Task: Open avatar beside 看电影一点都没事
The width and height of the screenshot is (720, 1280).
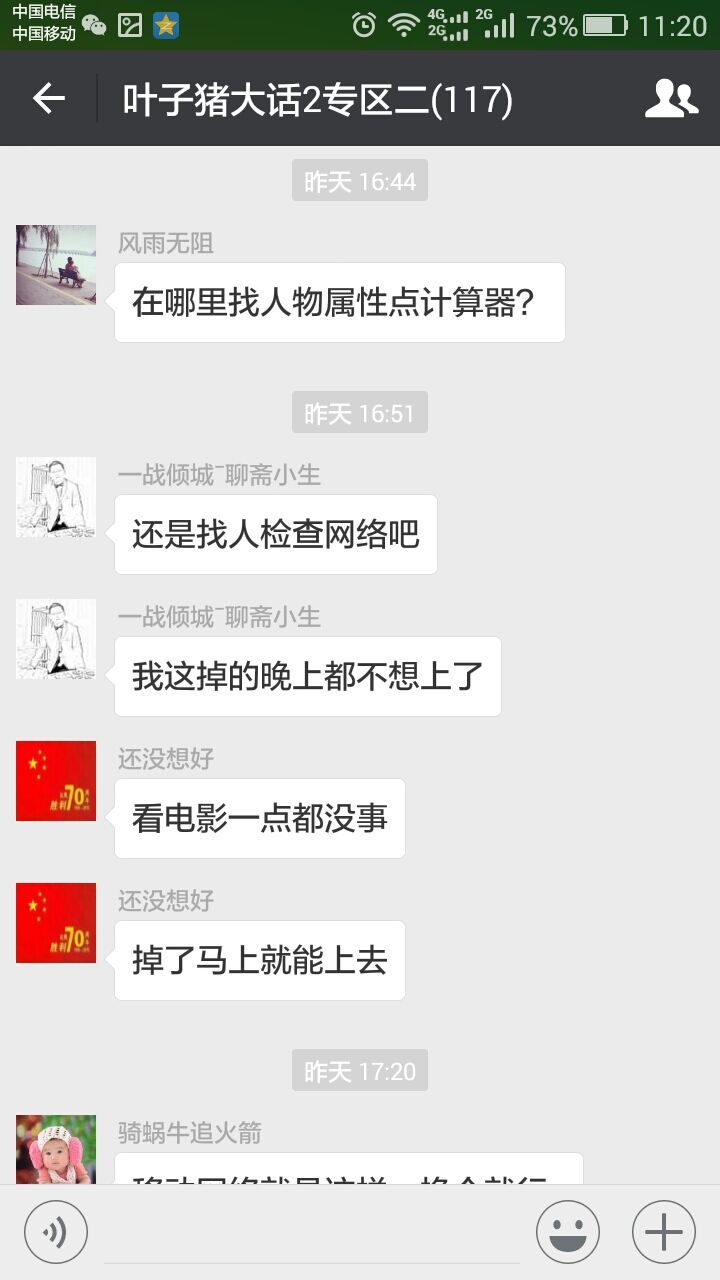Action: pos(56,781)
